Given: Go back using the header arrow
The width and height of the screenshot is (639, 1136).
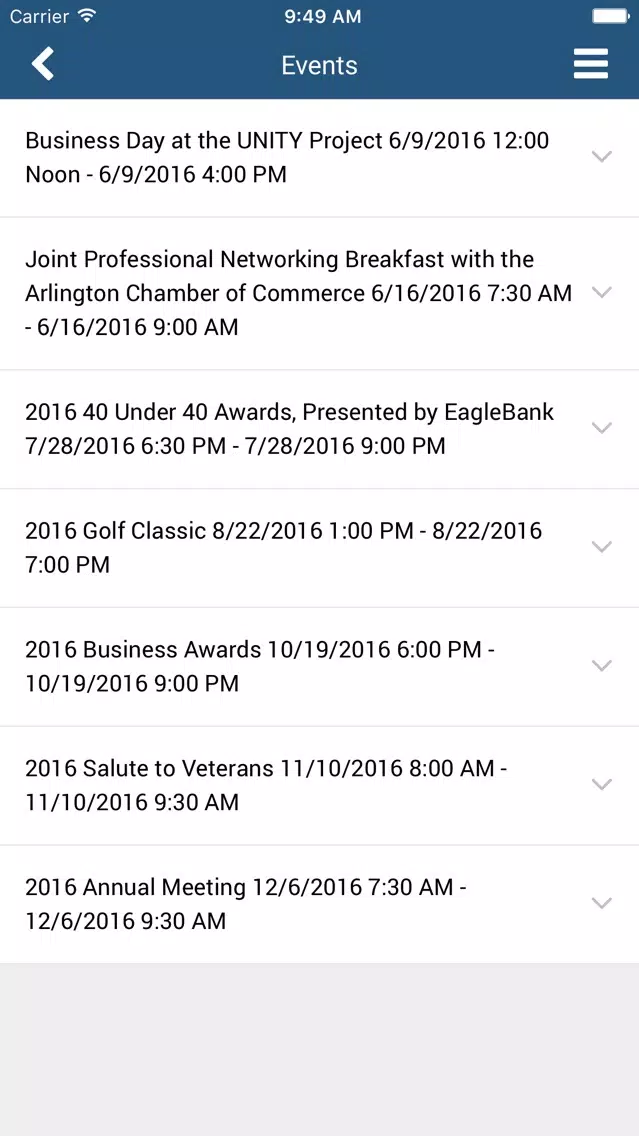Looking at the screenshot, I should point(43,64).
